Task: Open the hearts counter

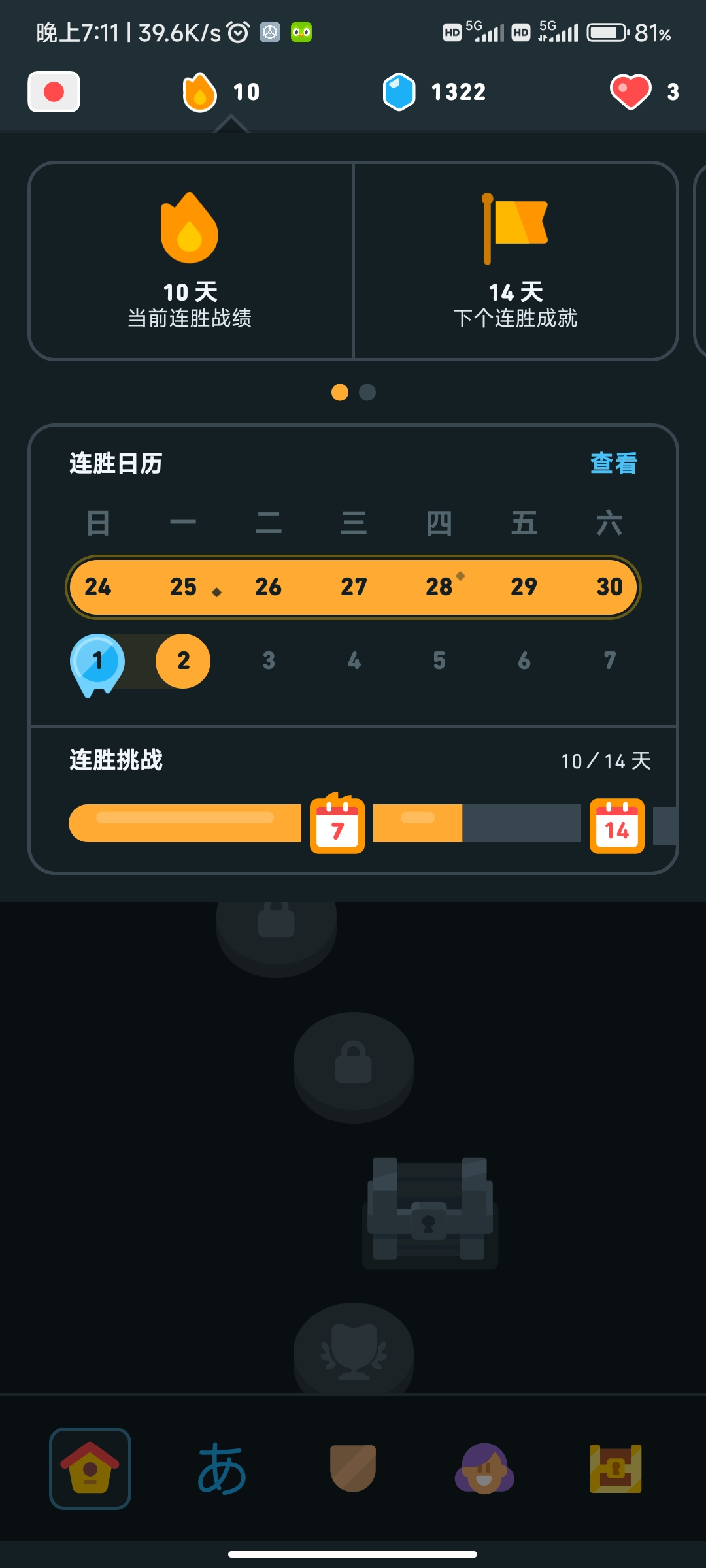Action: [644, 91]
